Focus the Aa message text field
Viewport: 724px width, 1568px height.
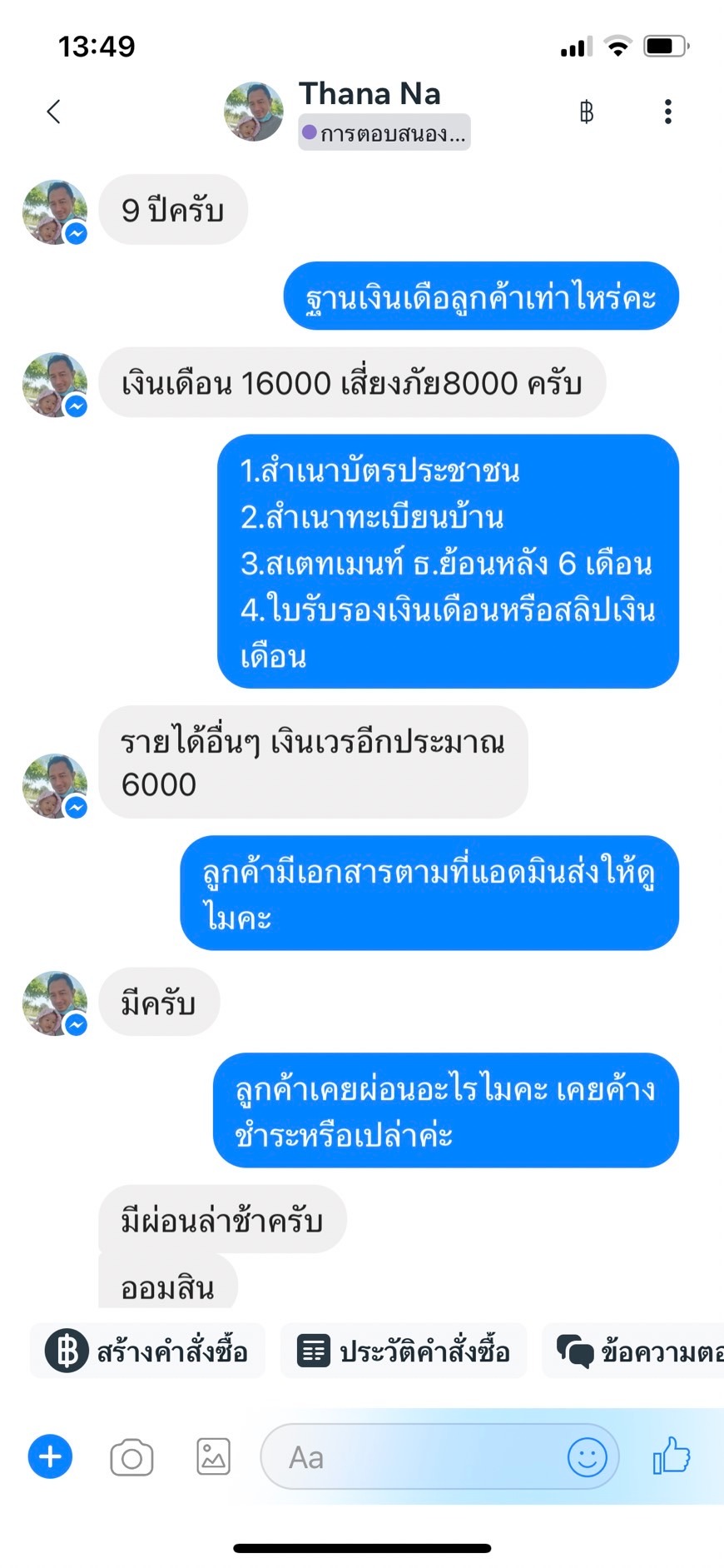point(416,1457)
